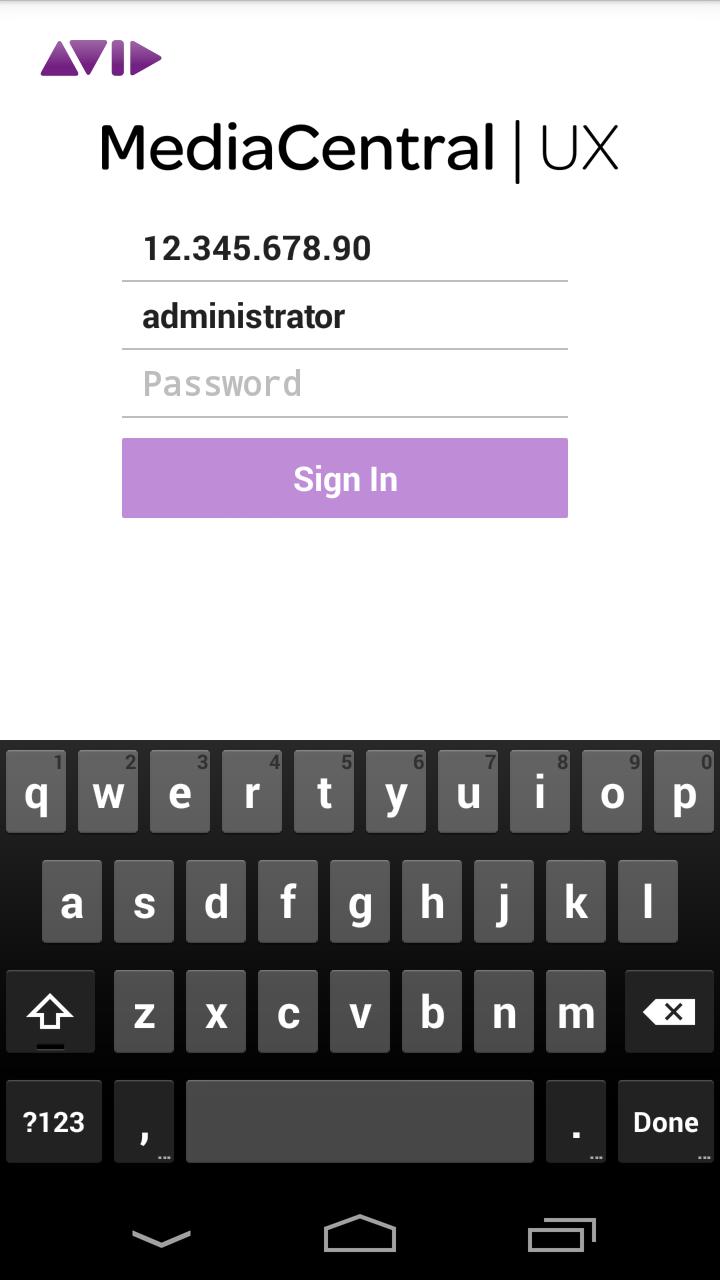
Task: Tap the letter t on the keyboard
Action: pos(323,791)
